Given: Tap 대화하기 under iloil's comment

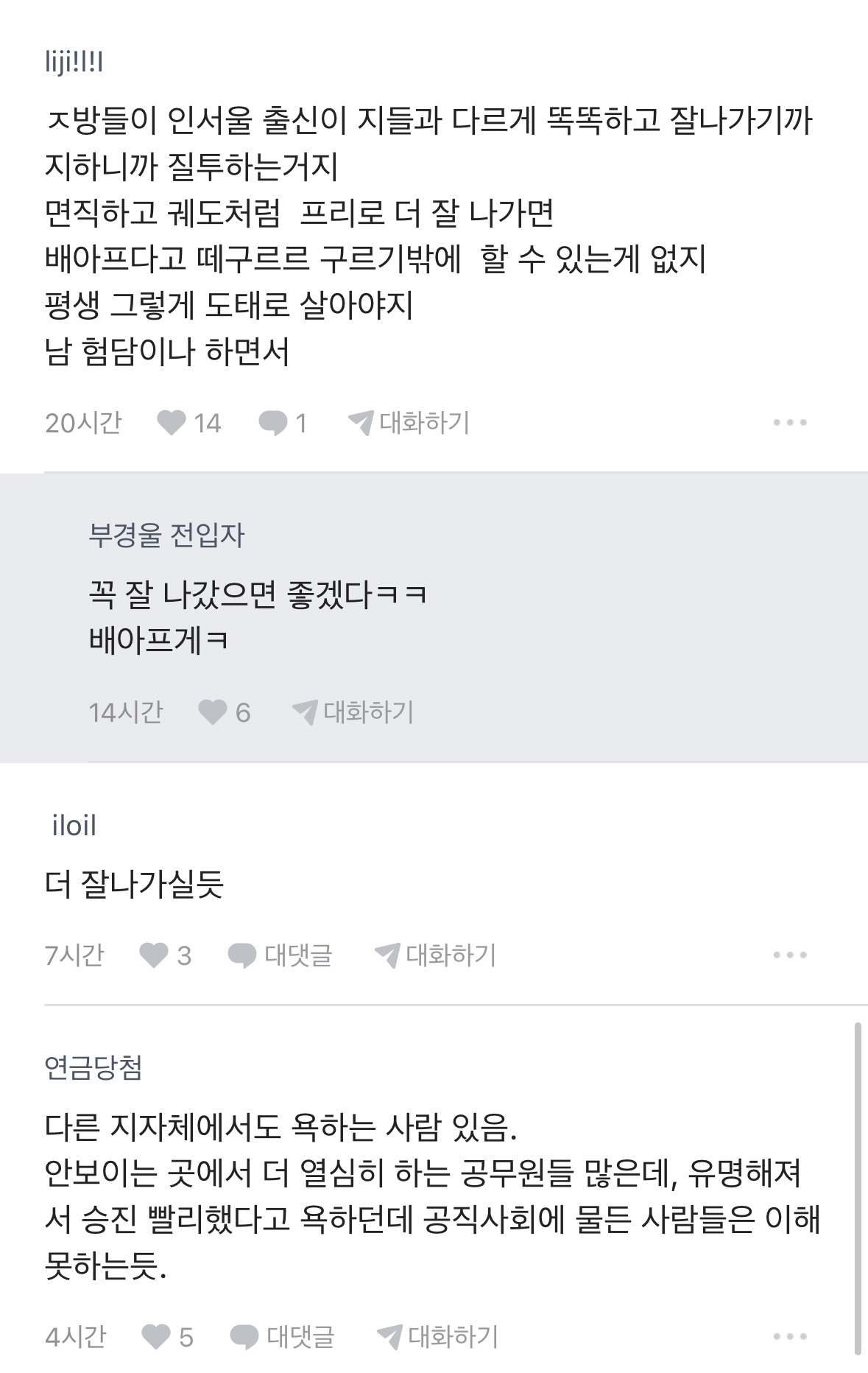Looking at the screenshot, I should [x=435, y=955].
